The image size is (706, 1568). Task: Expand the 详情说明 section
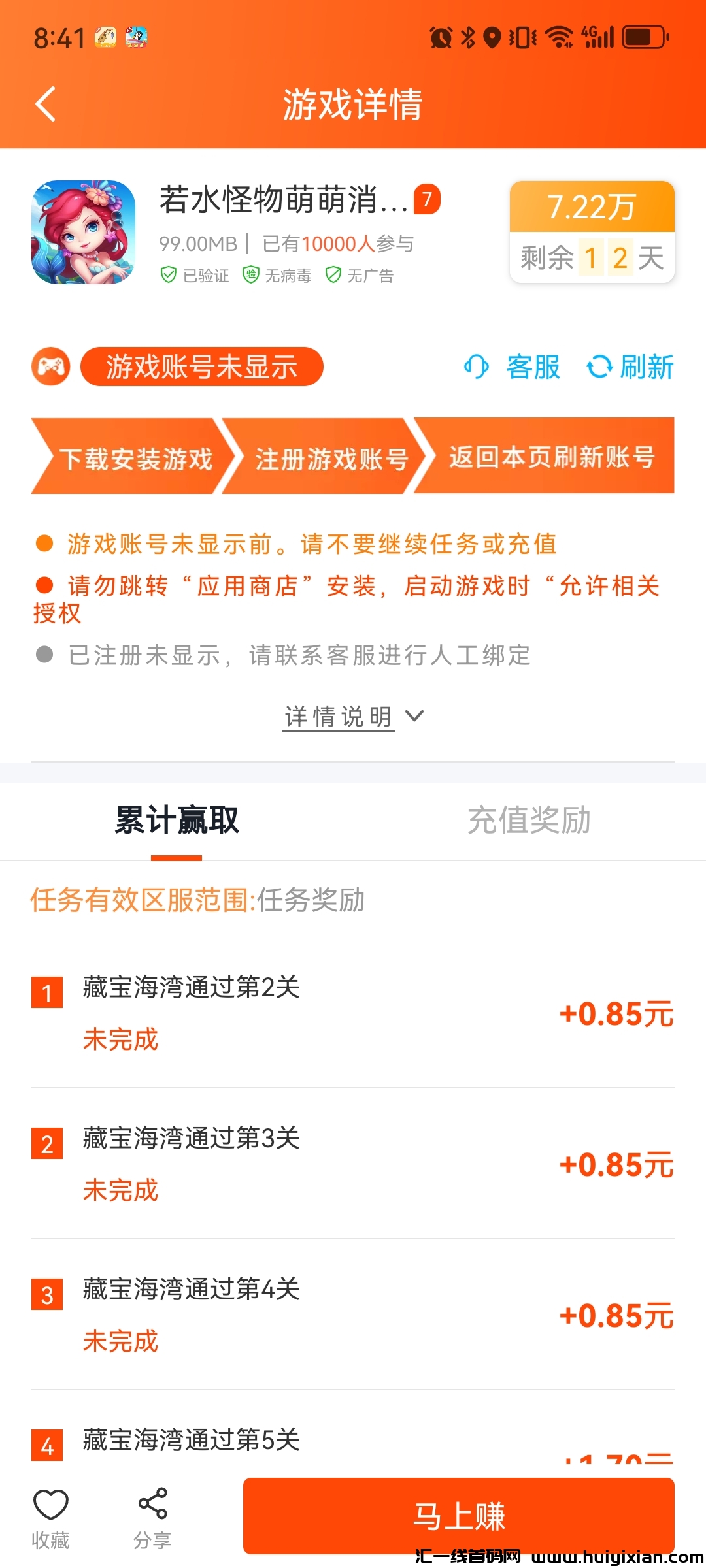353,717
